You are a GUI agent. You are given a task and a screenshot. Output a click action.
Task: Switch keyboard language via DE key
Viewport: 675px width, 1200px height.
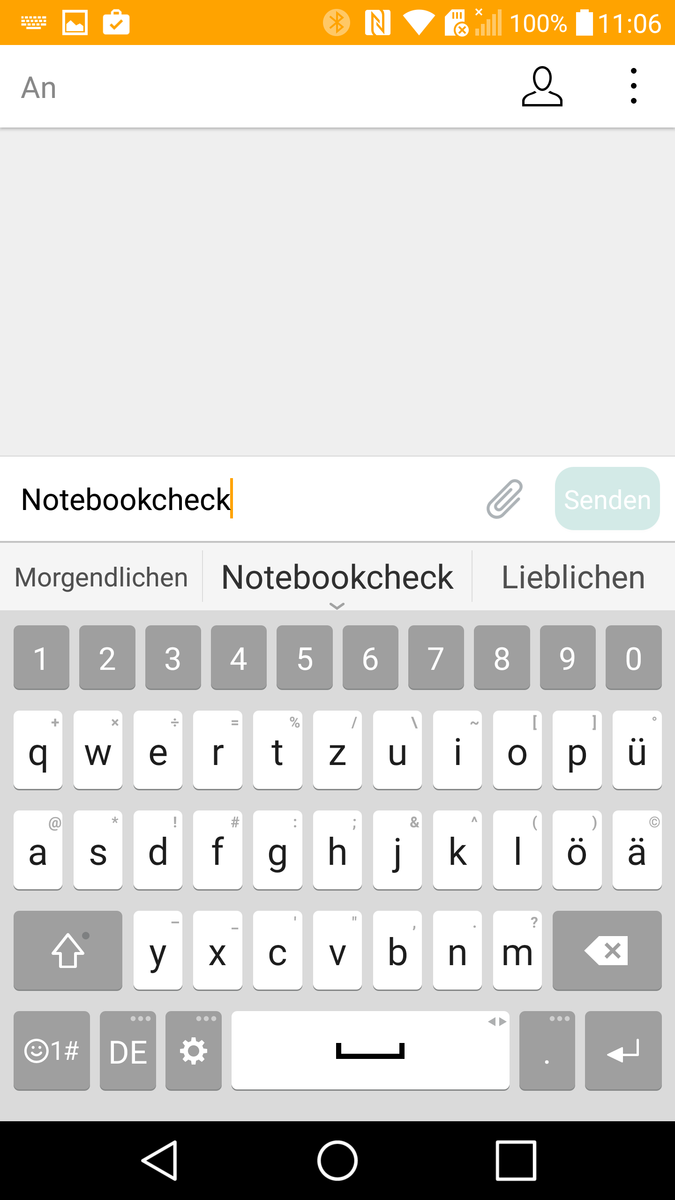(128, 1051)
